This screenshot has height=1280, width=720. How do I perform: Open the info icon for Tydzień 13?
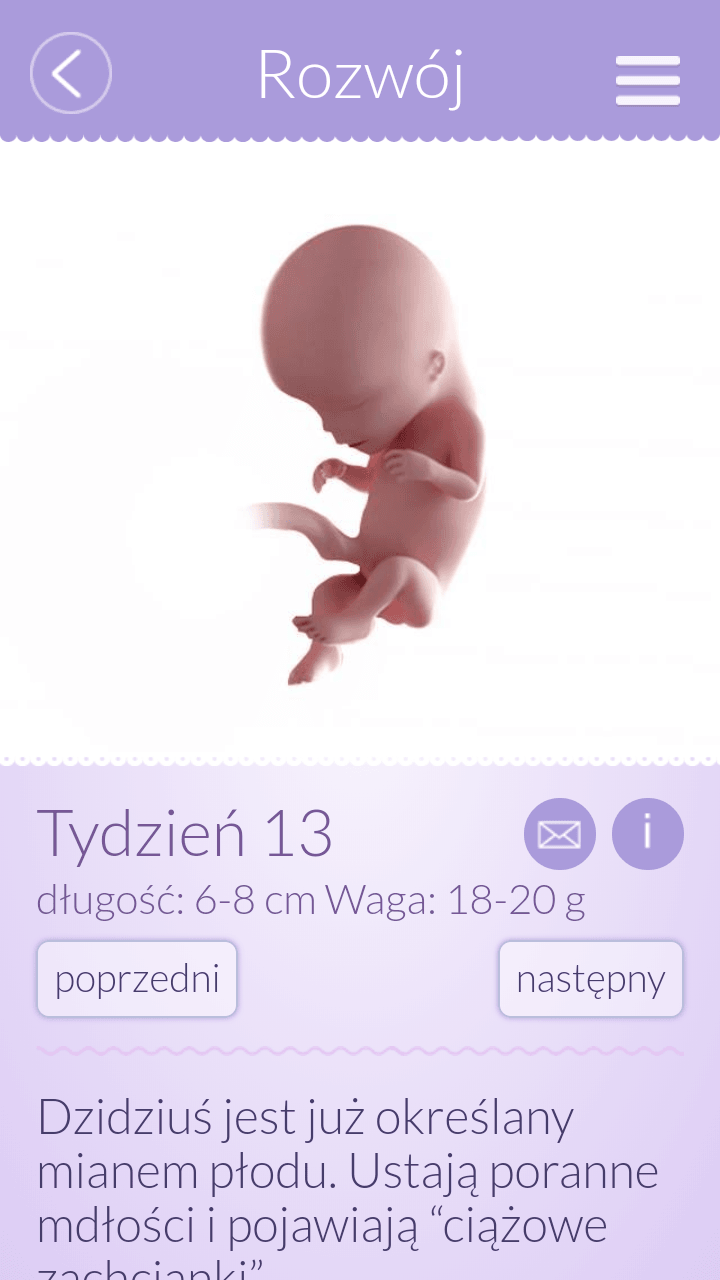(648, 833)
